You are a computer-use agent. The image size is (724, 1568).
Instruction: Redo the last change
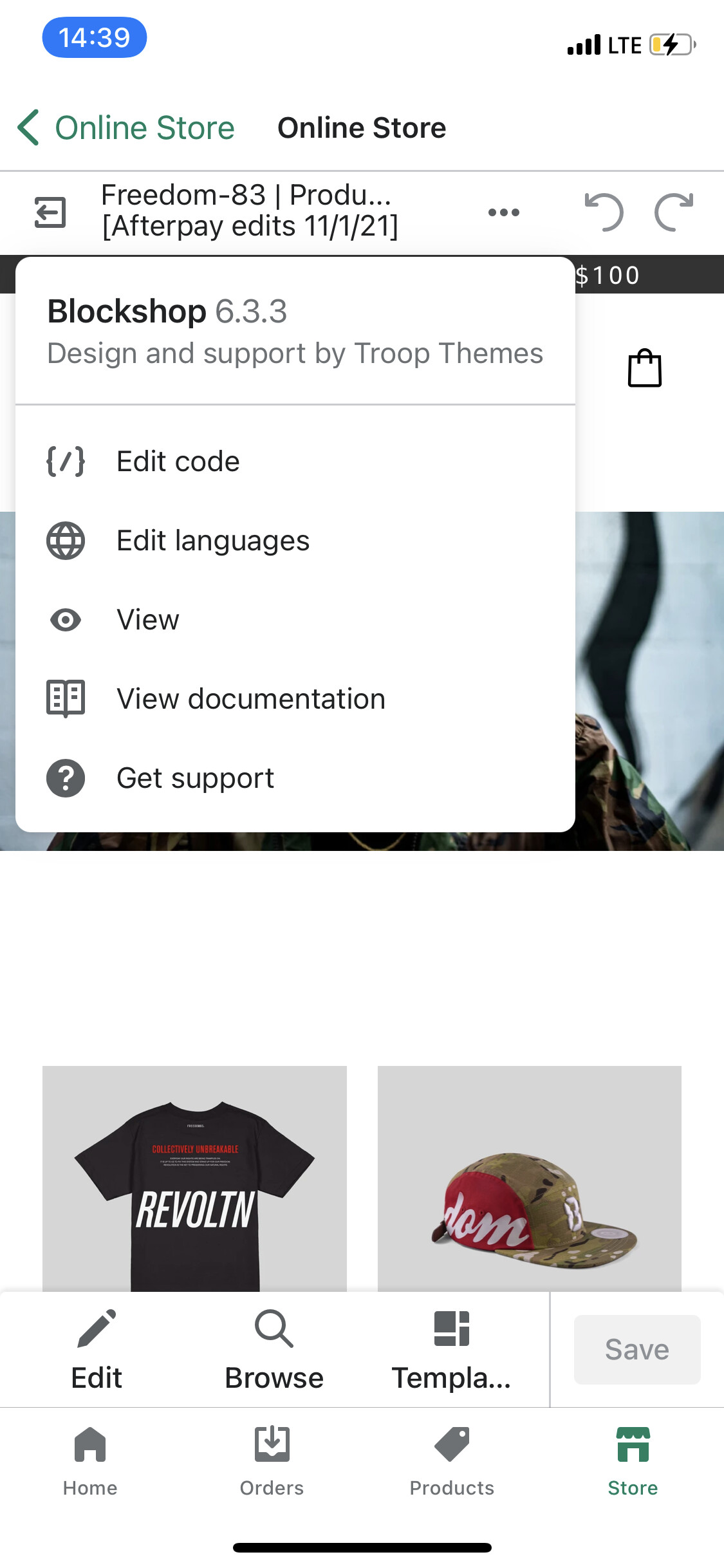coord(674,212)
